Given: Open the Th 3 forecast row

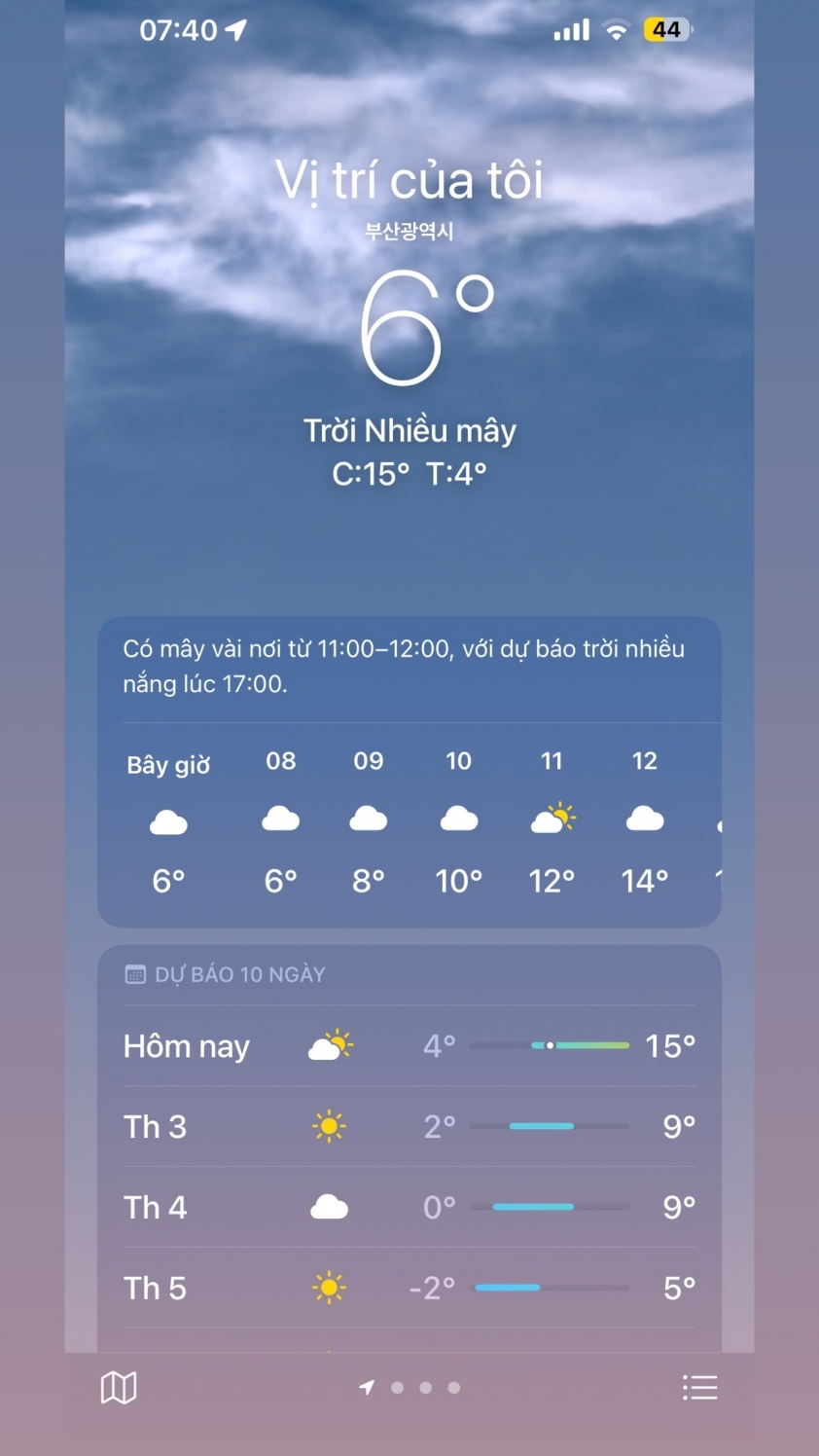Looking at the screenshot, I should click(409, 1127).
